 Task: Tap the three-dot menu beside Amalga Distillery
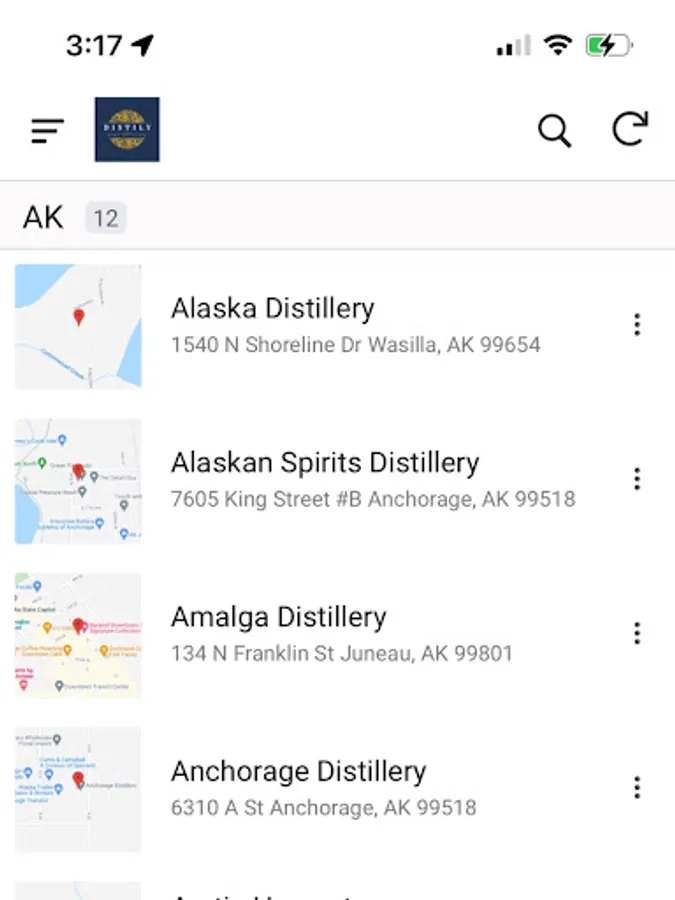[x=637, y=633]
